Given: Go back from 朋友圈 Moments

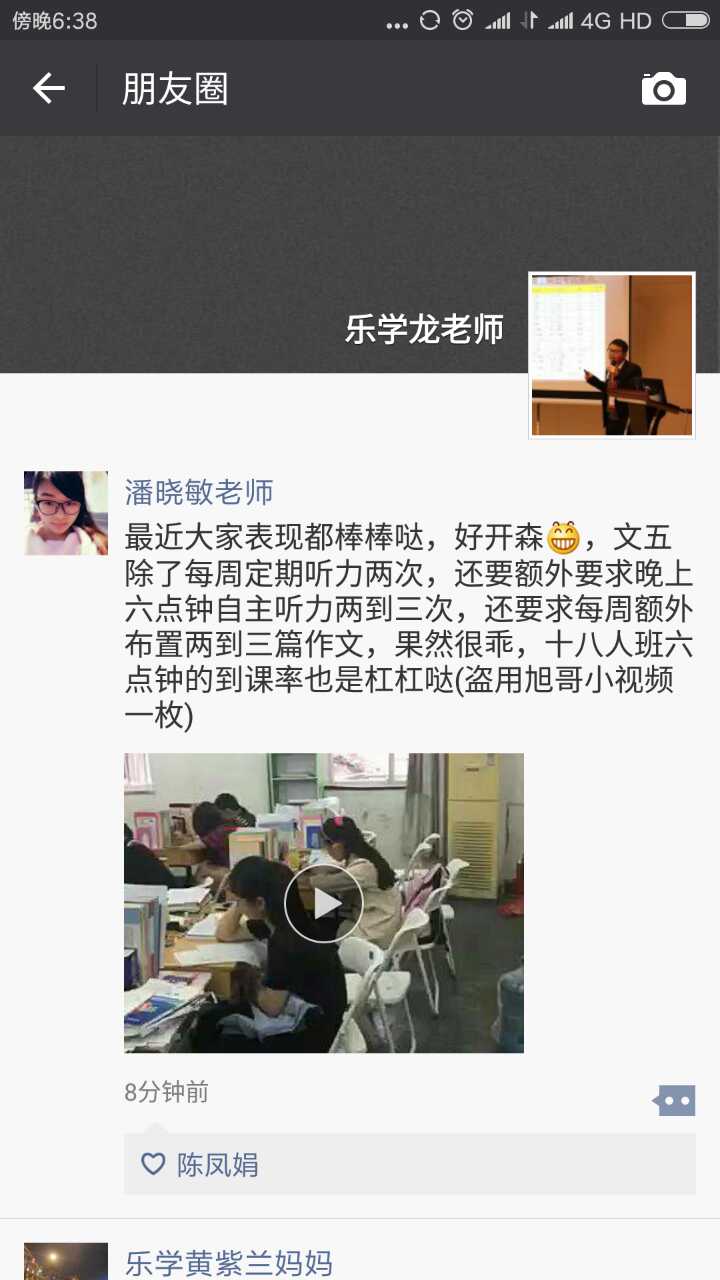Looking at the screenshot, I should pyautogui.click(x=48, y=89).
